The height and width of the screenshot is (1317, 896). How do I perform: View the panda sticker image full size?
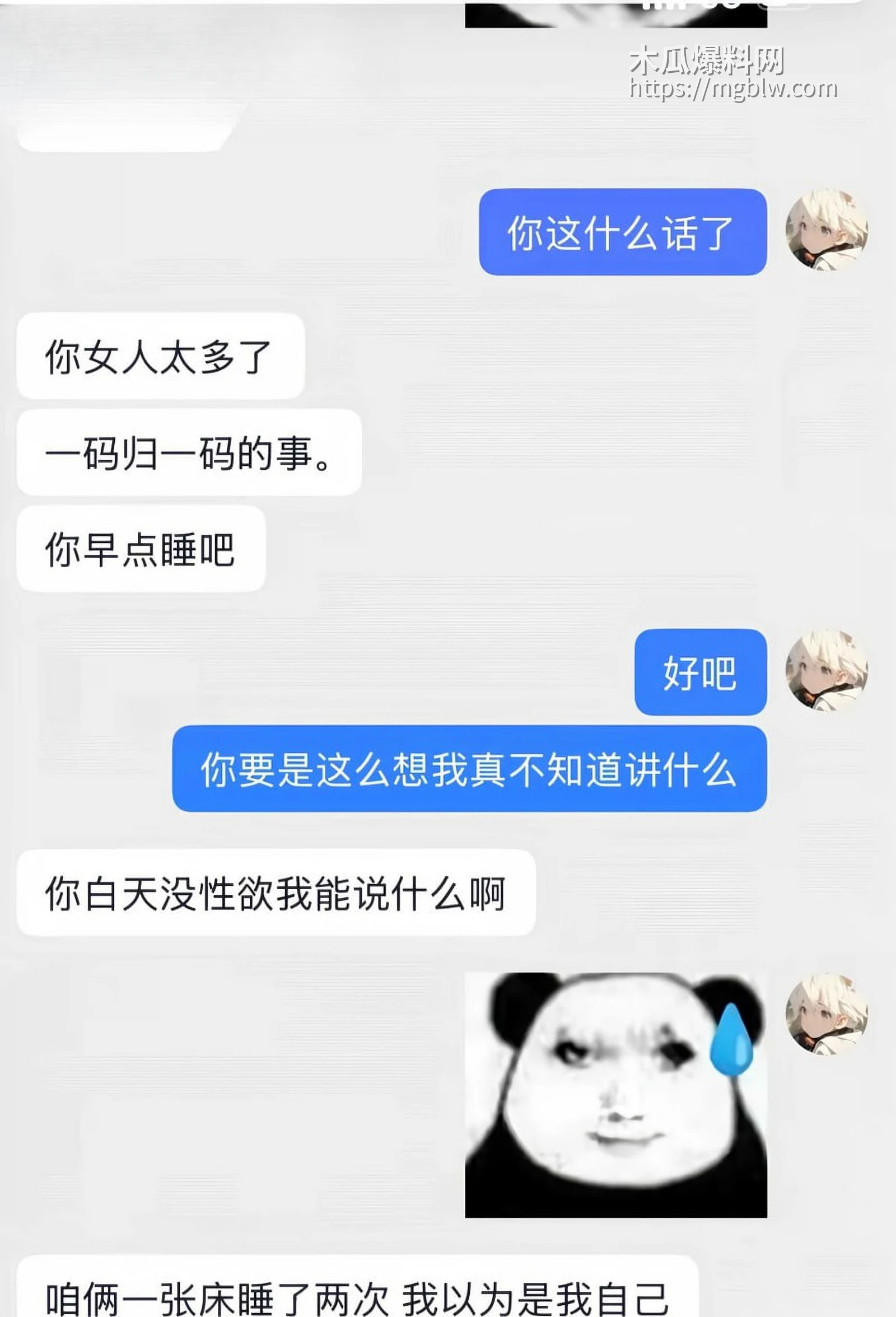point(615,1096)
